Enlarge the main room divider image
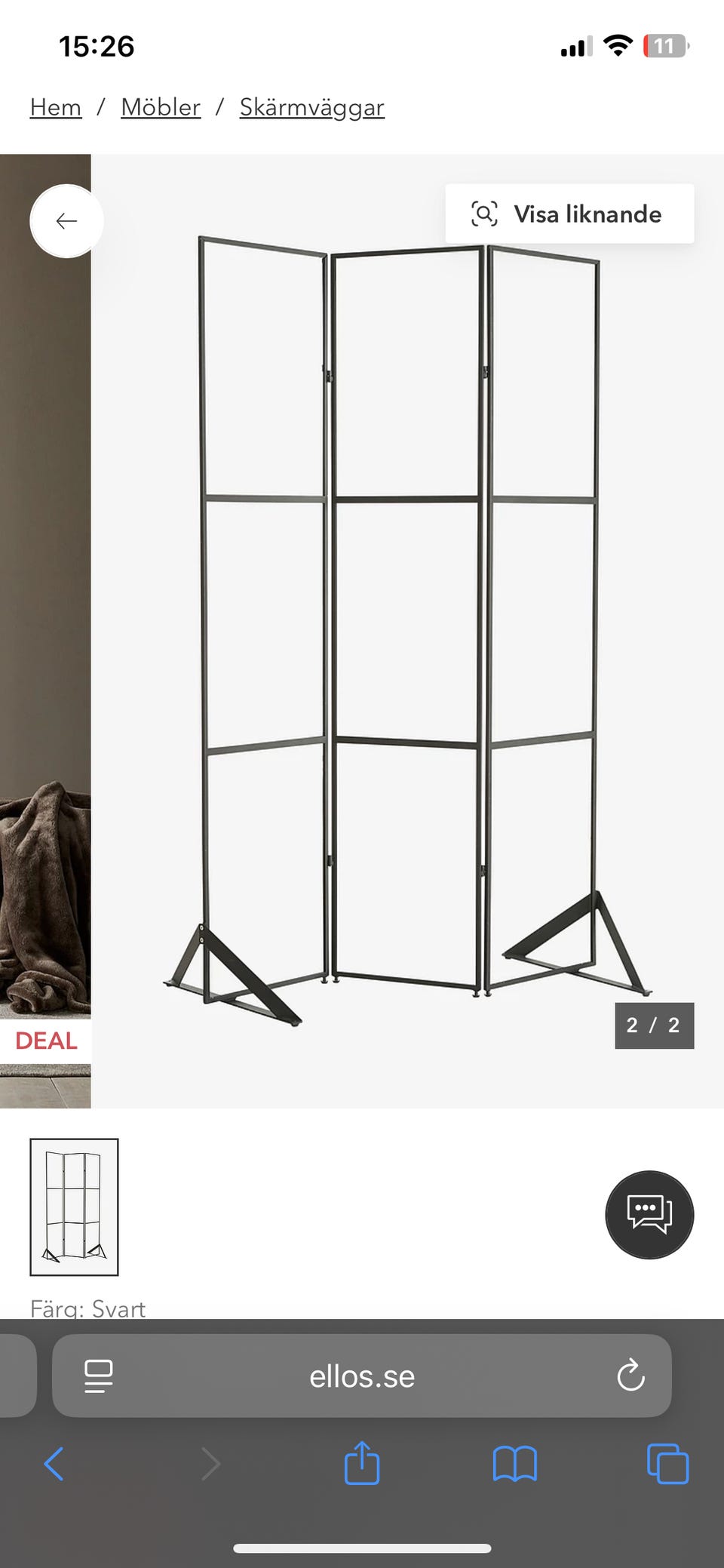The image size is (724, 1568). click(x=407, y=631)
